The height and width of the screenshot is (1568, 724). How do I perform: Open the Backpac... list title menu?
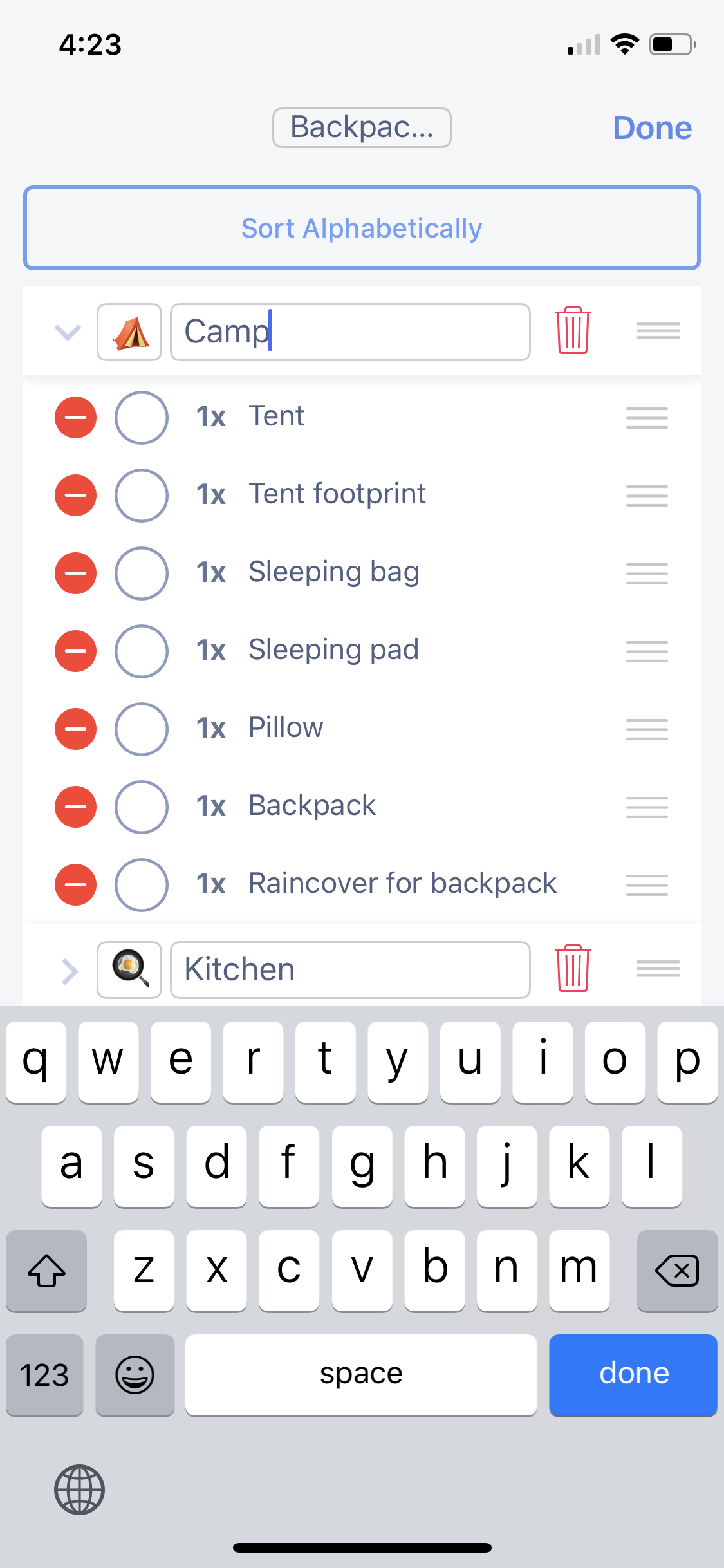click(x=361, y=127)
